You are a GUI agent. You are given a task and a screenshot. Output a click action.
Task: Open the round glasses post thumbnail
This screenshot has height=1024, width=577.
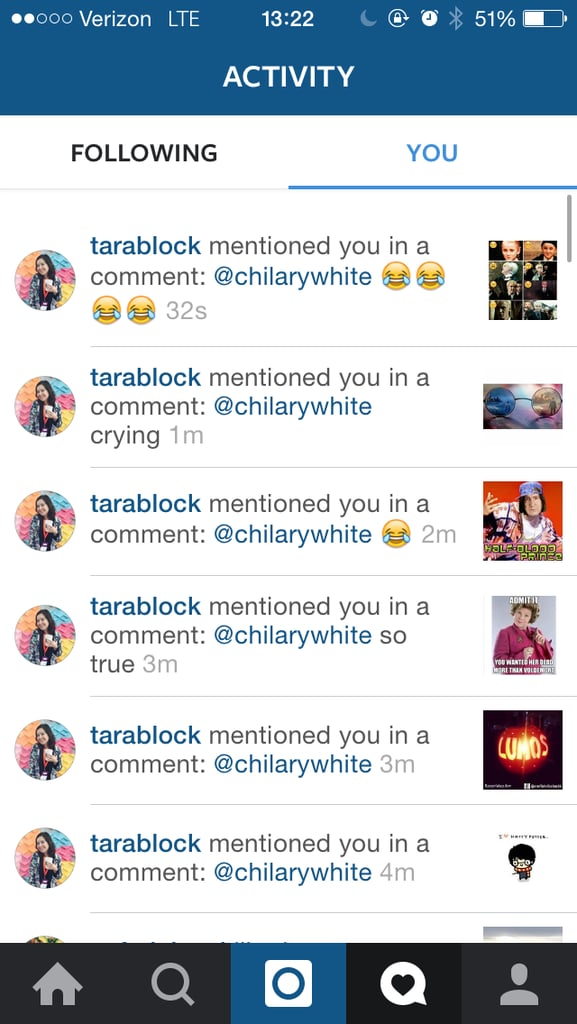point(522,406)
